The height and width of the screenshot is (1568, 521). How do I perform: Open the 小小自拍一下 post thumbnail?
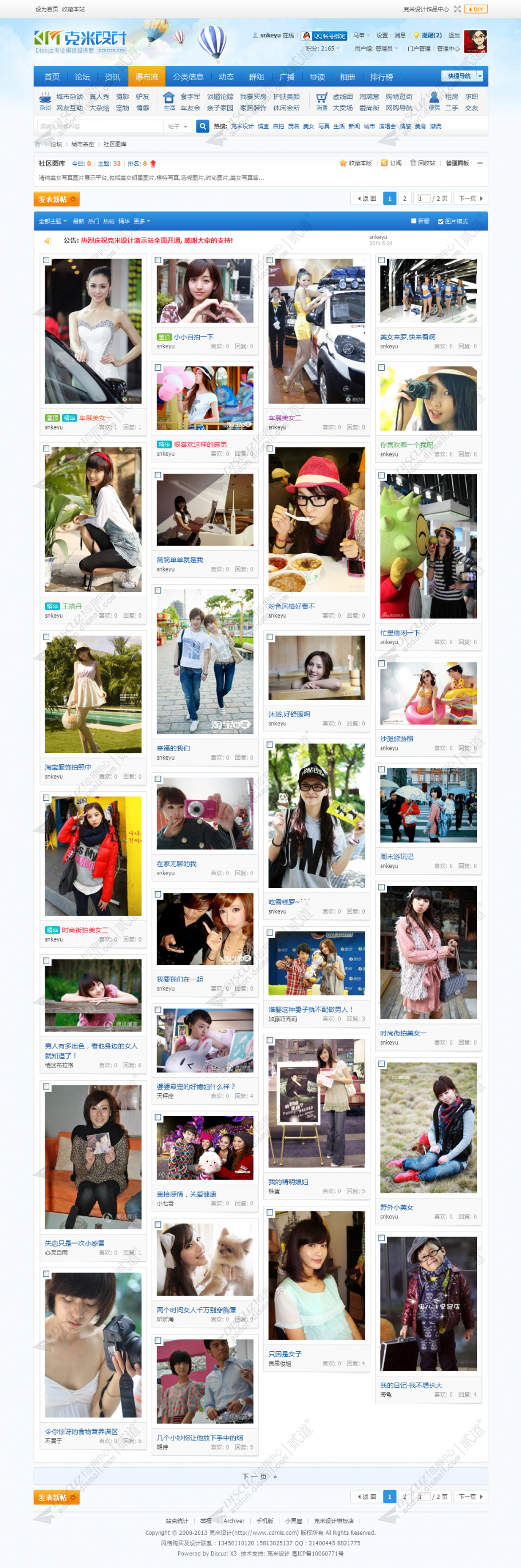pos(205,291)
